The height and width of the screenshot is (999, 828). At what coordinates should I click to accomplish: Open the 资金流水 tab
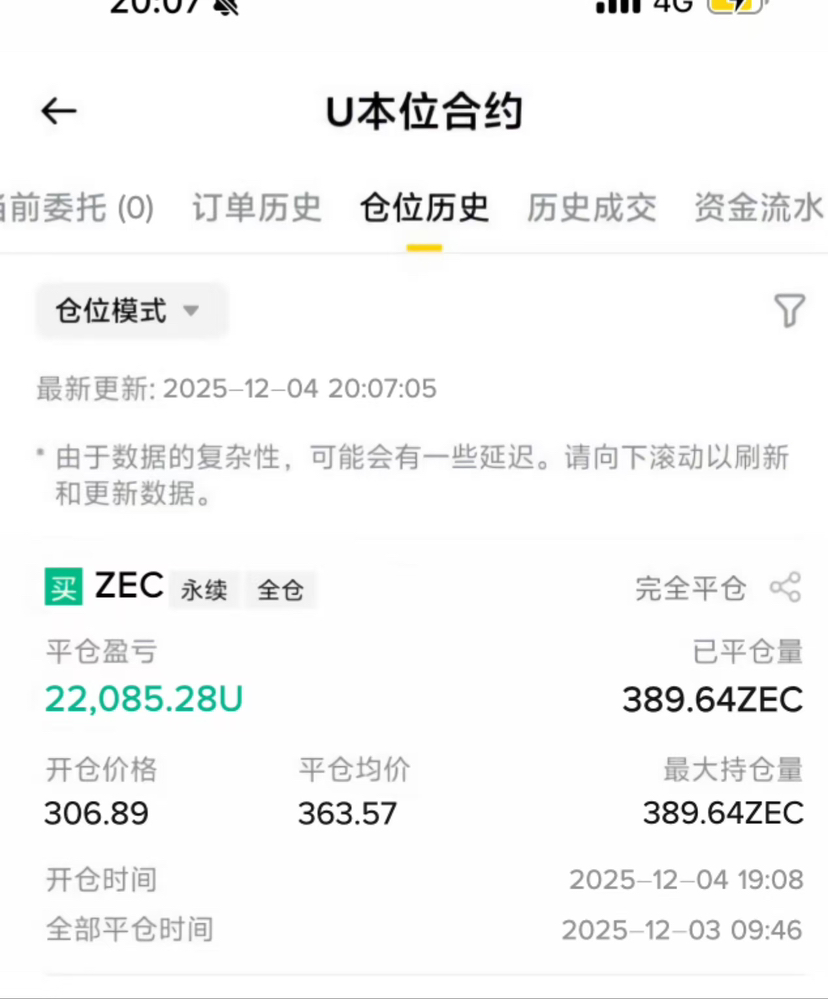pos(758,208)
